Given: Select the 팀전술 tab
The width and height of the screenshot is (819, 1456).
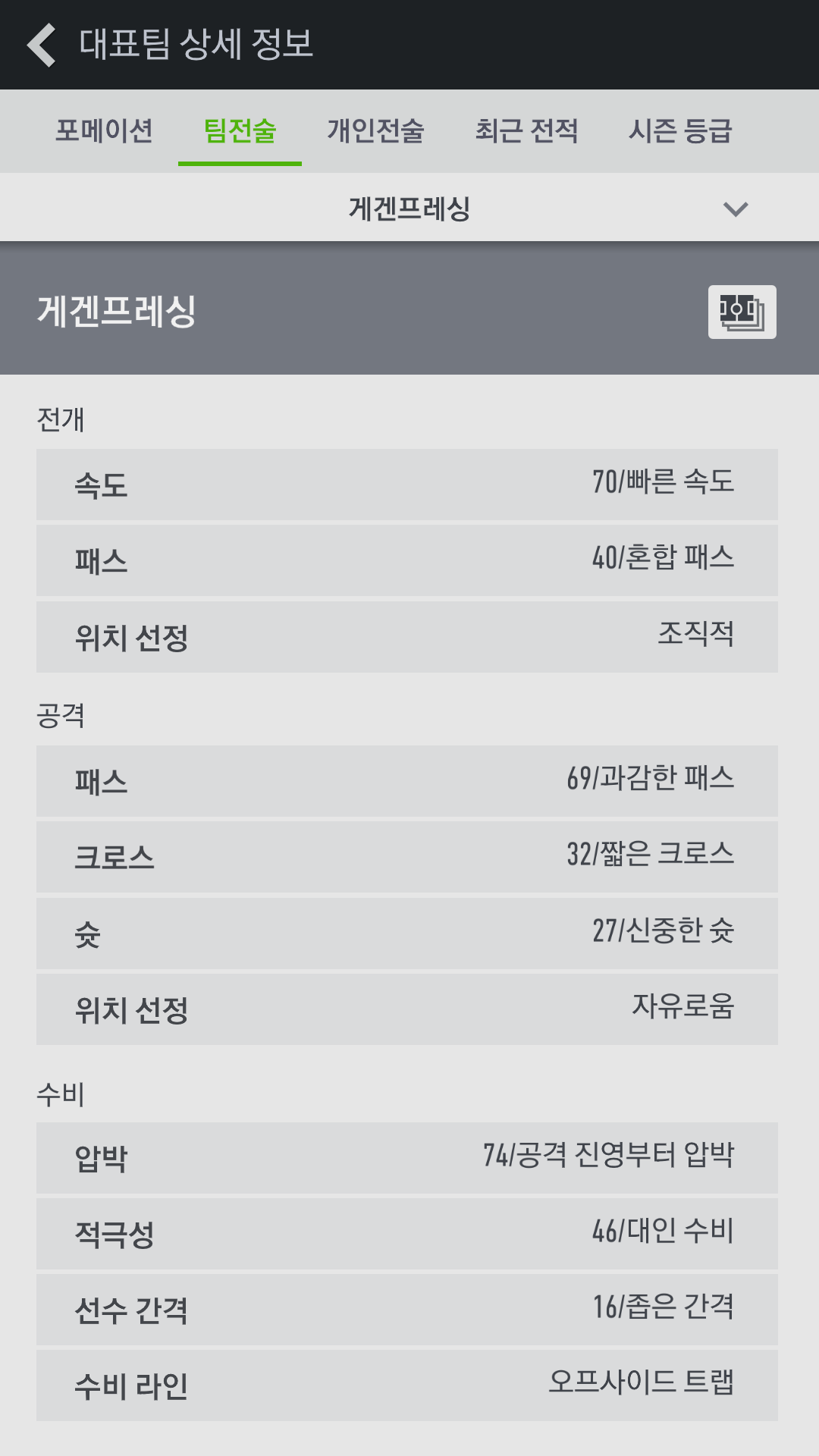Looking at the screenshot, I should pyautogui.click(x=240, y=130).
